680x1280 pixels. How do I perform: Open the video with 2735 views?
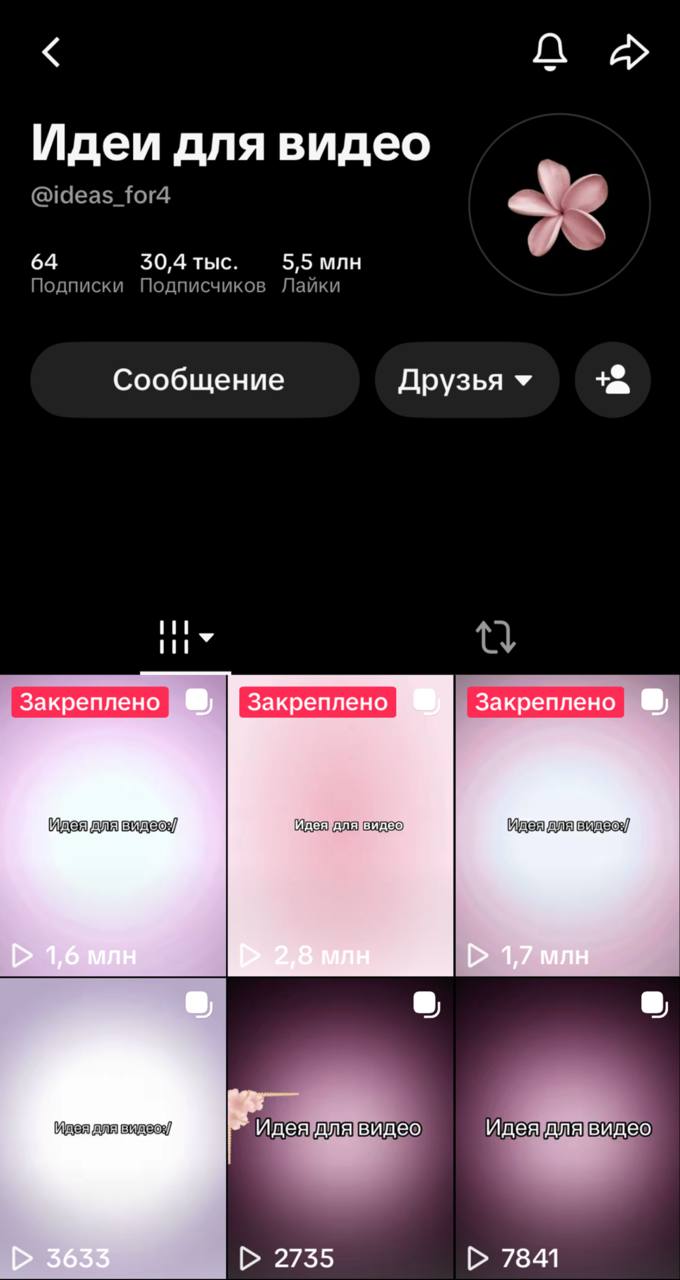click(x=340, y=1128)
